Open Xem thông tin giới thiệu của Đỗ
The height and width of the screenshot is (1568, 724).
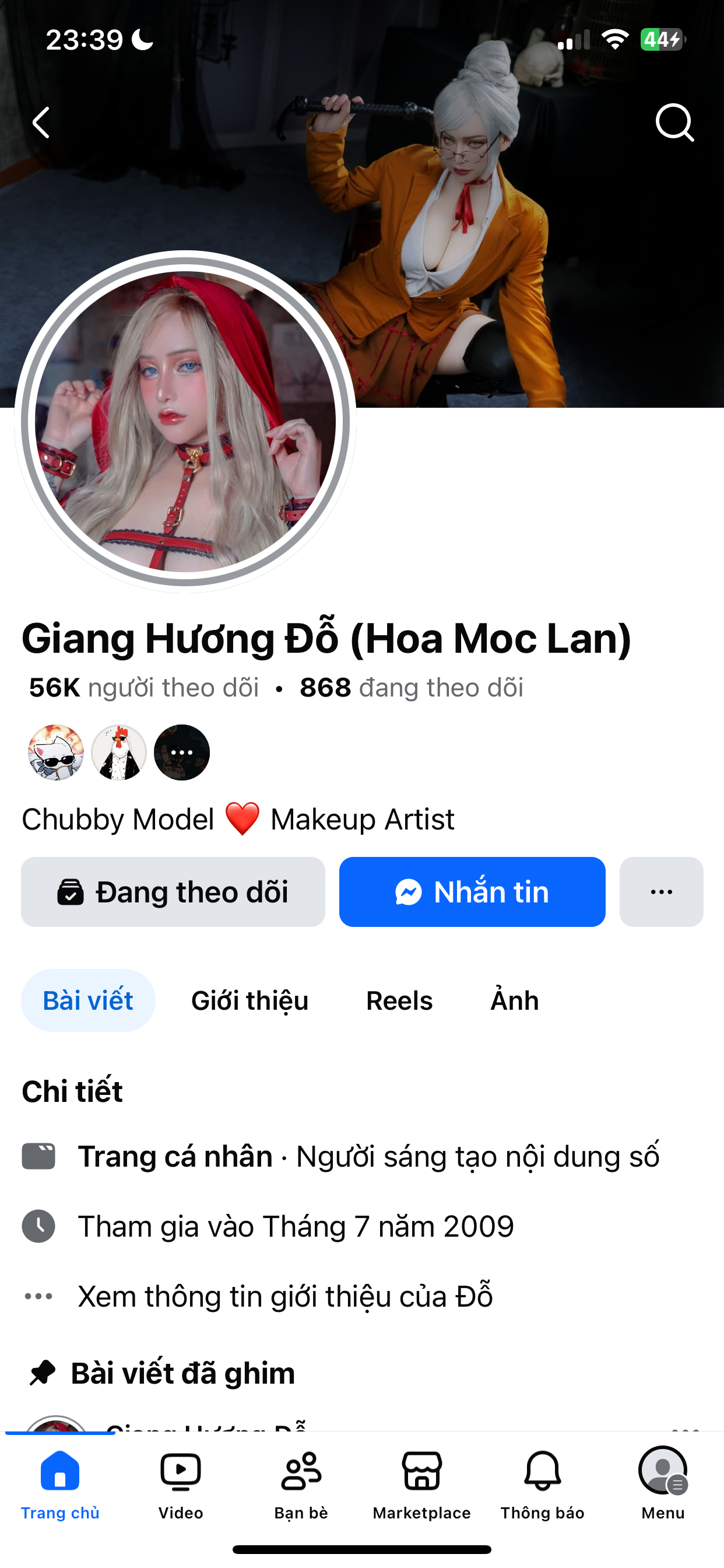[284, 1296]
